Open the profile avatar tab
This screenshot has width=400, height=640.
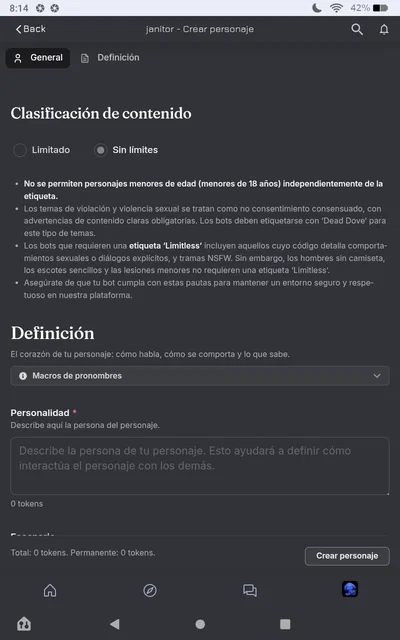(350, 589)
